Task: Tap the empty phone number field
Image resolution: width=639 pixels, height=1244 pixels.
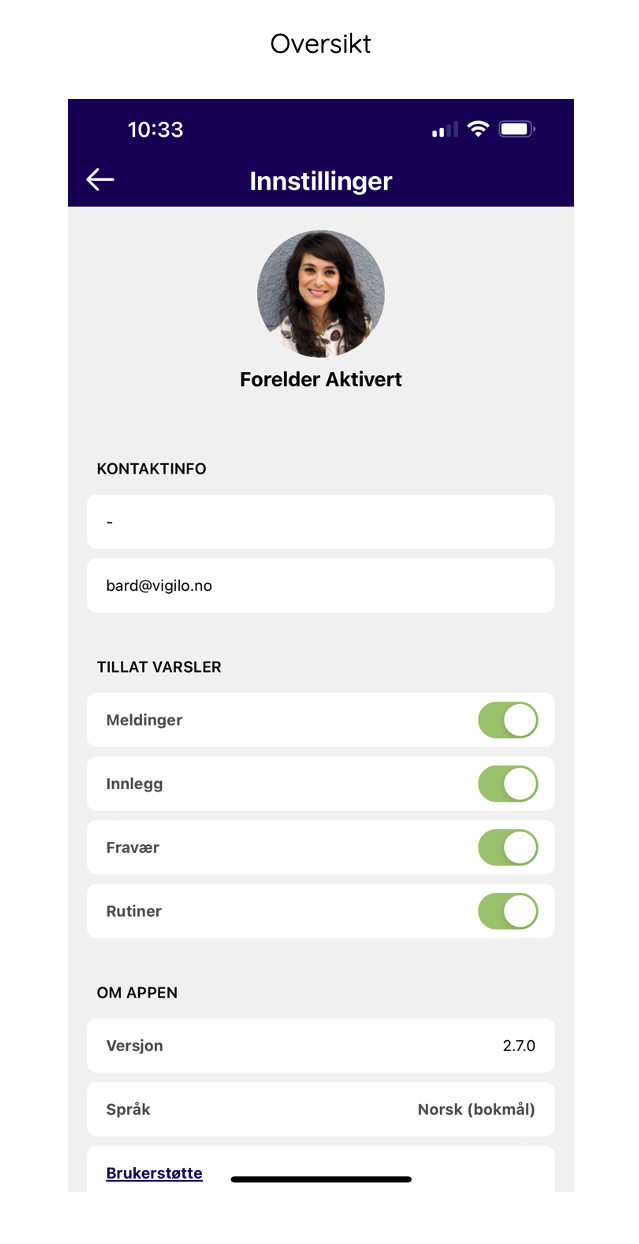Action: coord(320,521)
